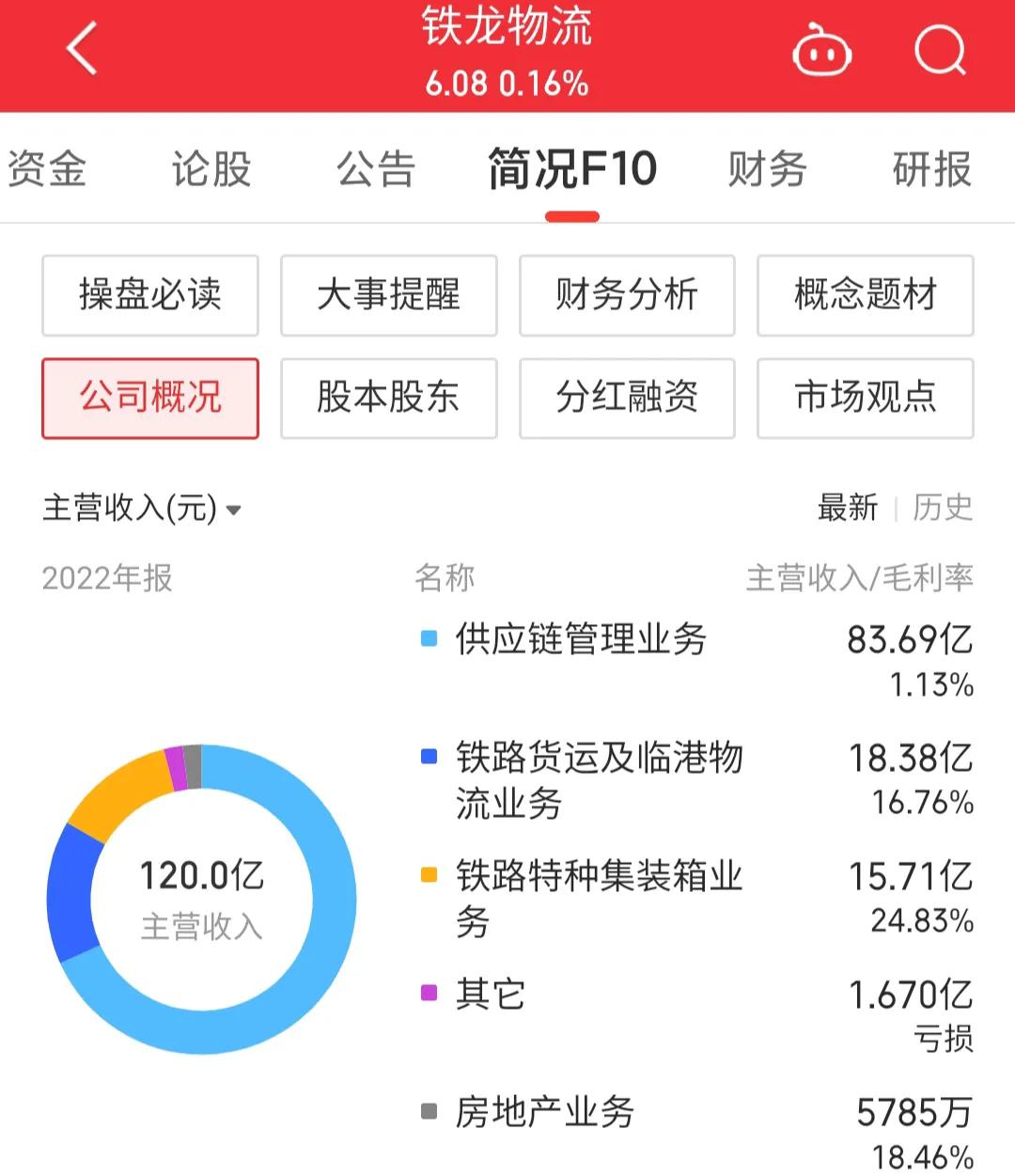Image resolution: width=1015 pixels, height=1176 pixels.
Task: Open the 主营收入(元) dropdown
Action: [x=140, y=508]
